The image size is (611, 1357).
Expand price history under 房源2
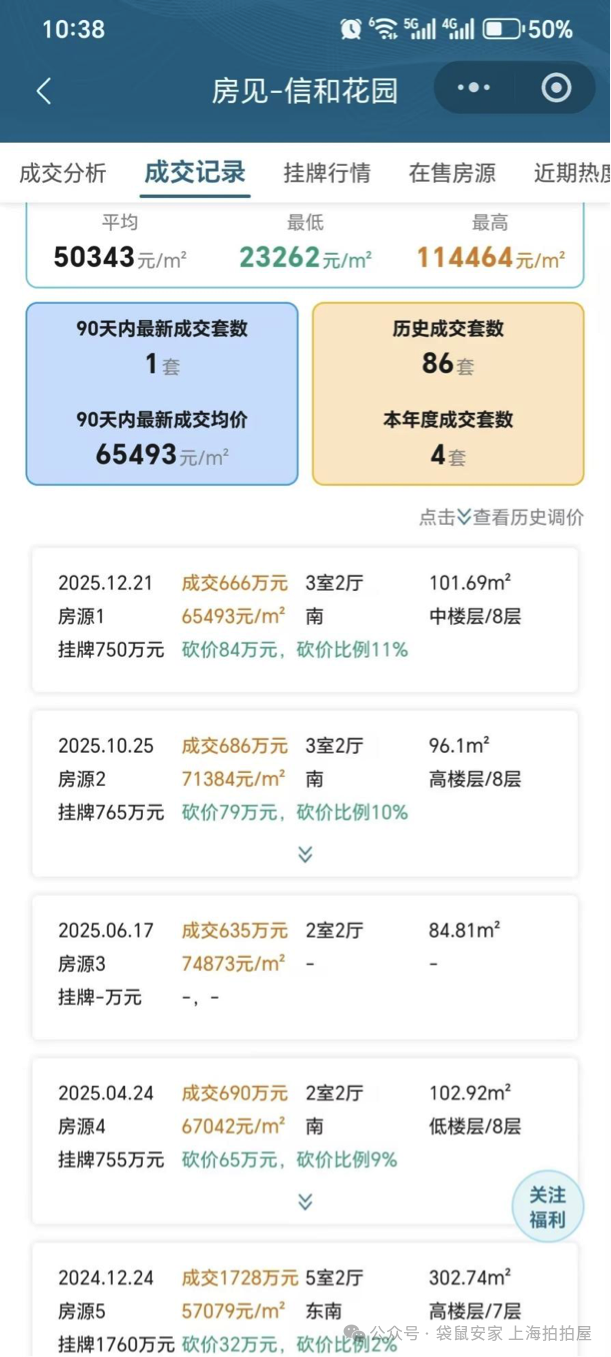pos(305,854)
